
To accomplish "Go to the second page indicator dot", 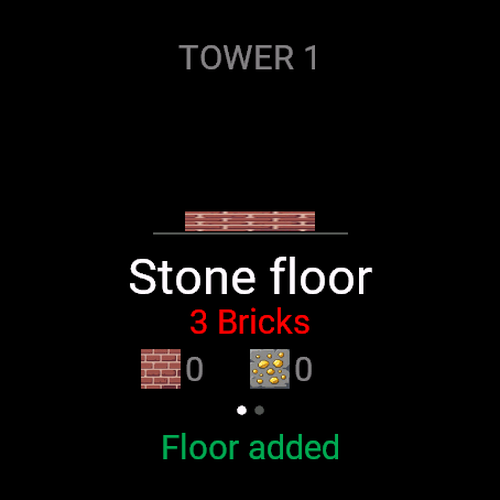I will coord(259,410).
